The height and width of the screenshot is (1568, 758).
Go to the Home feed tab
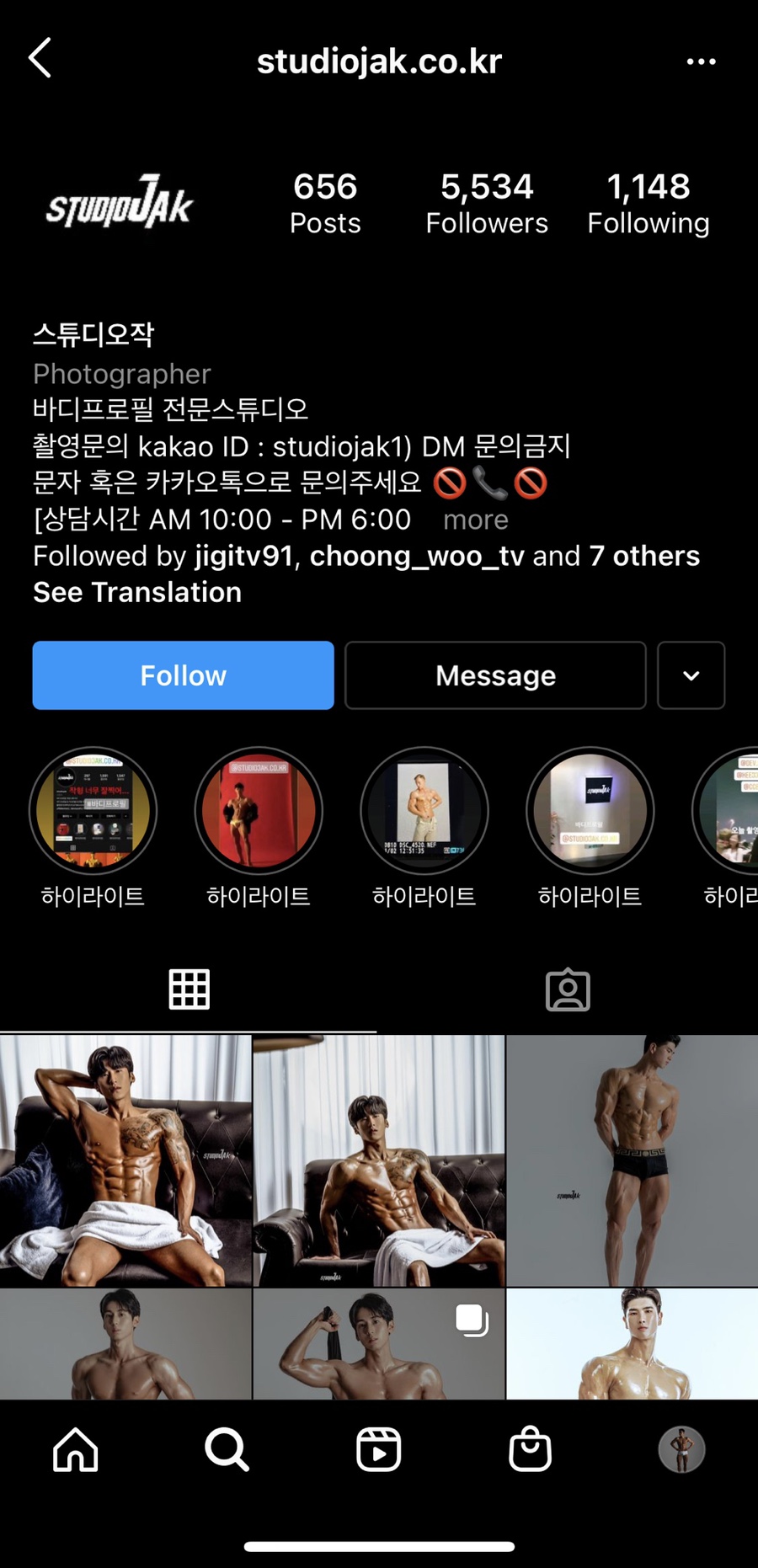pos(76,1449)
